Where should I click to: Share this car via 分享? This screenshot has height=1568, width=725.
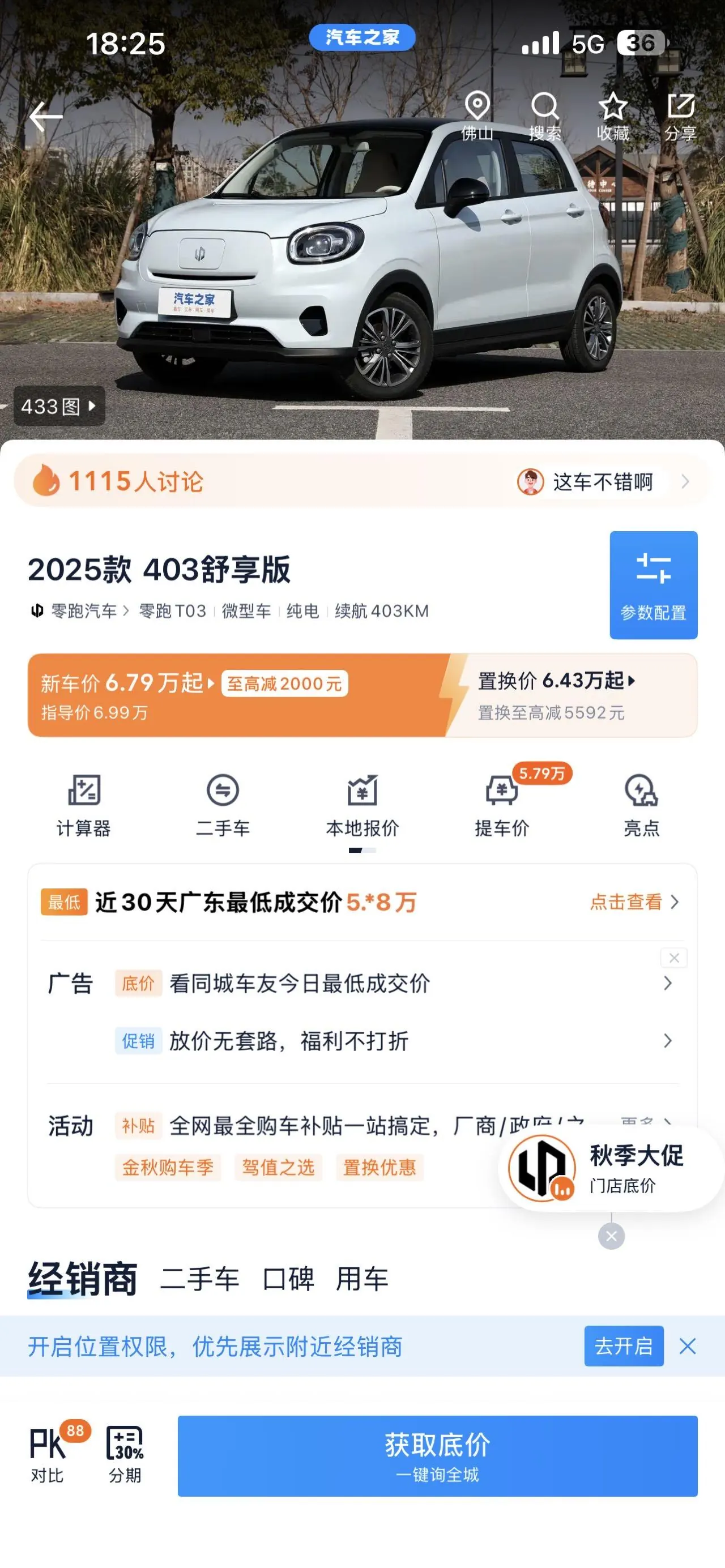point(680,117)
